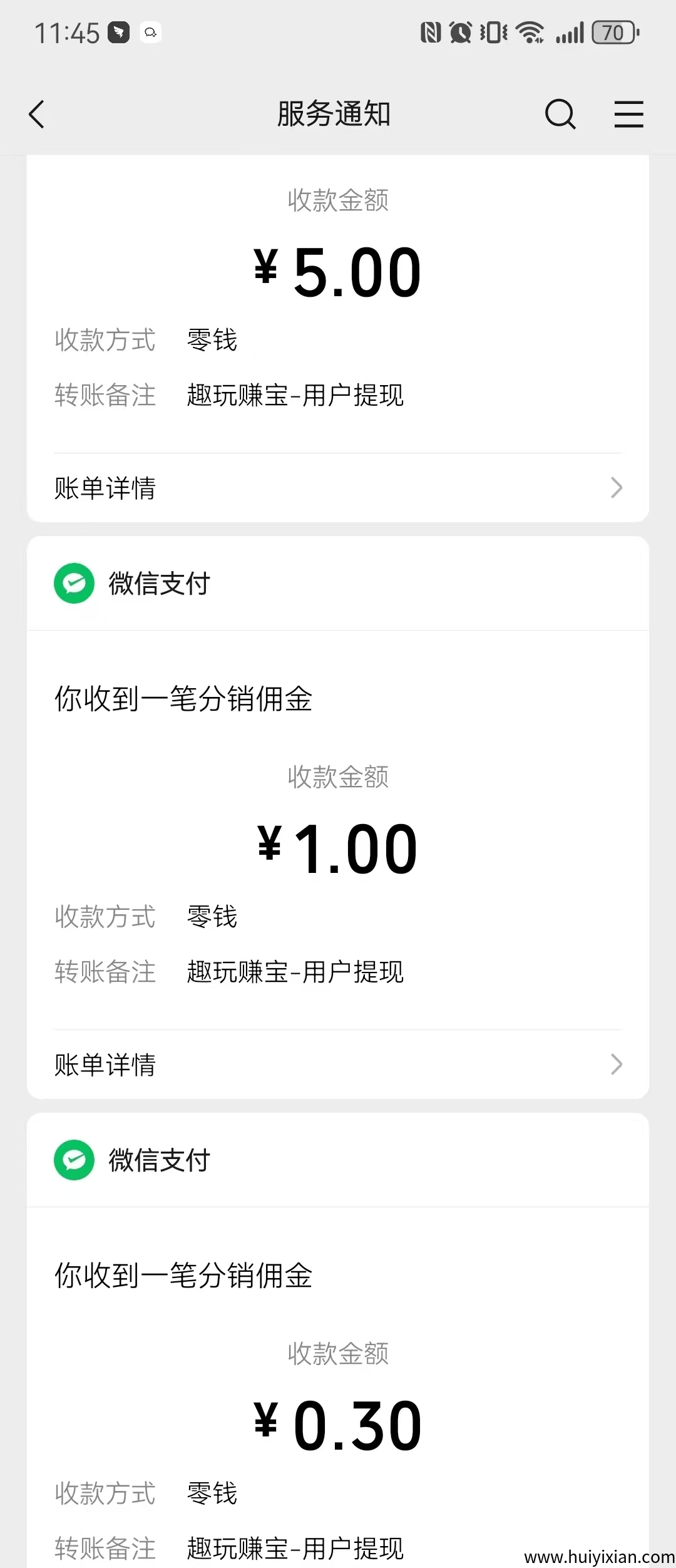
Task: Tap the 服务通知 title text
Action: click(333, 114)
